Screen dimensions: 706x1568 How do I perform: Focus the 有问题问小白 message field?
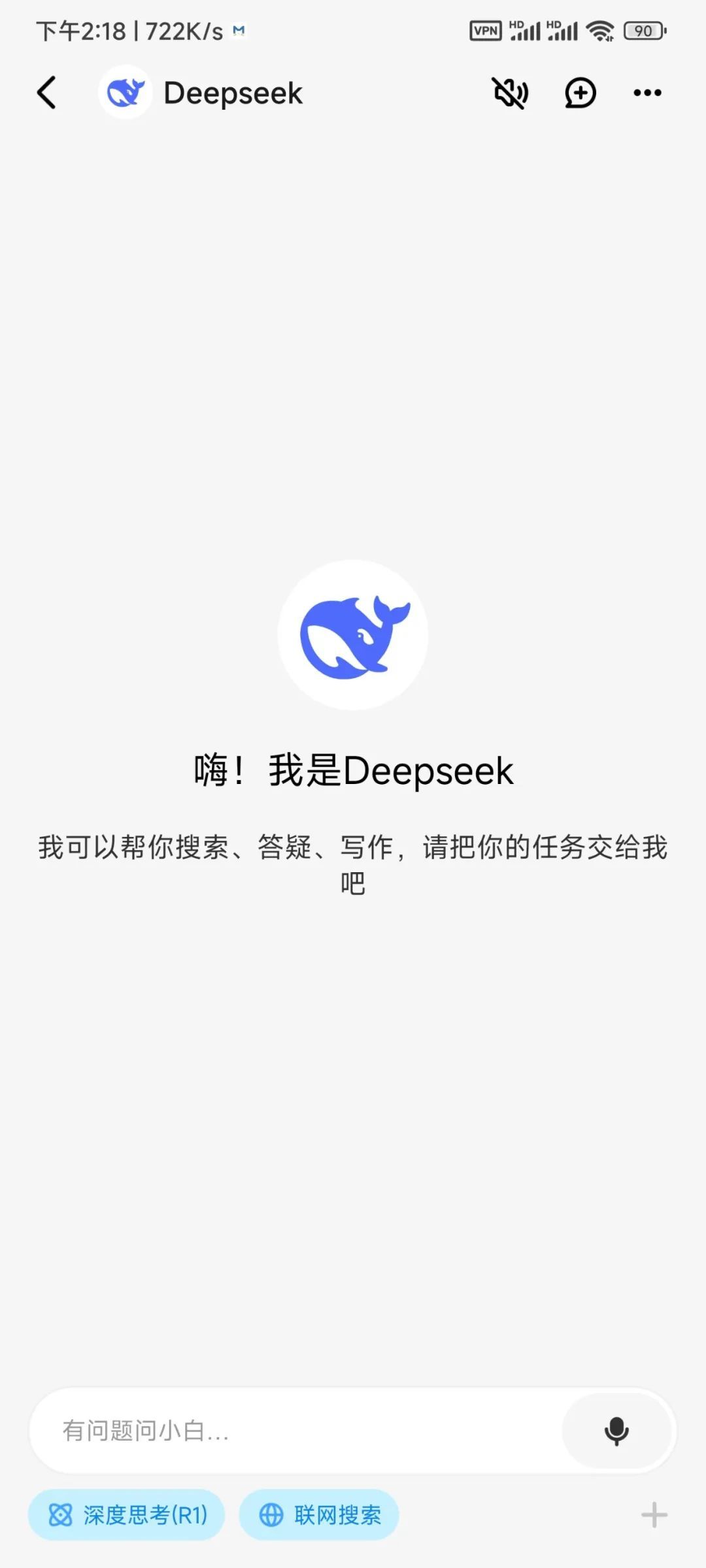click(294, 1431)
